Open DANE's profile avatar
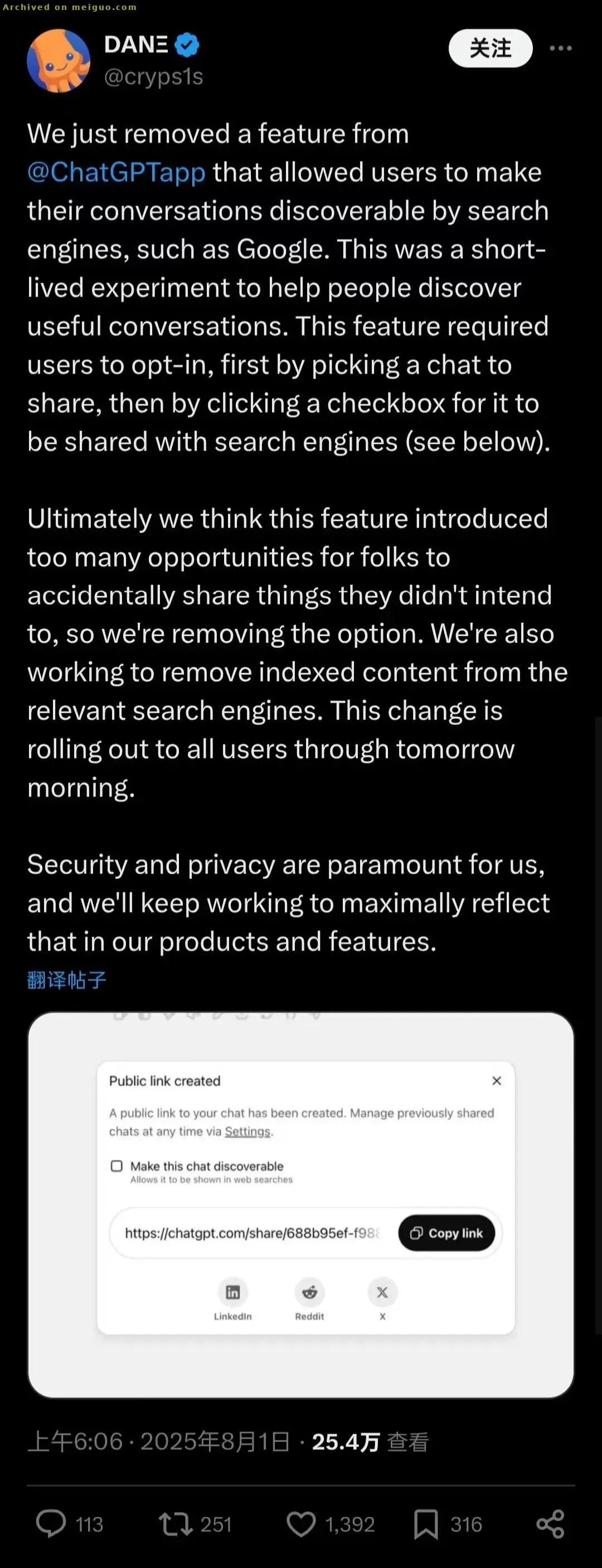Screen dimensions: 602x1568 pyautogui.click(x=59, y=61)
